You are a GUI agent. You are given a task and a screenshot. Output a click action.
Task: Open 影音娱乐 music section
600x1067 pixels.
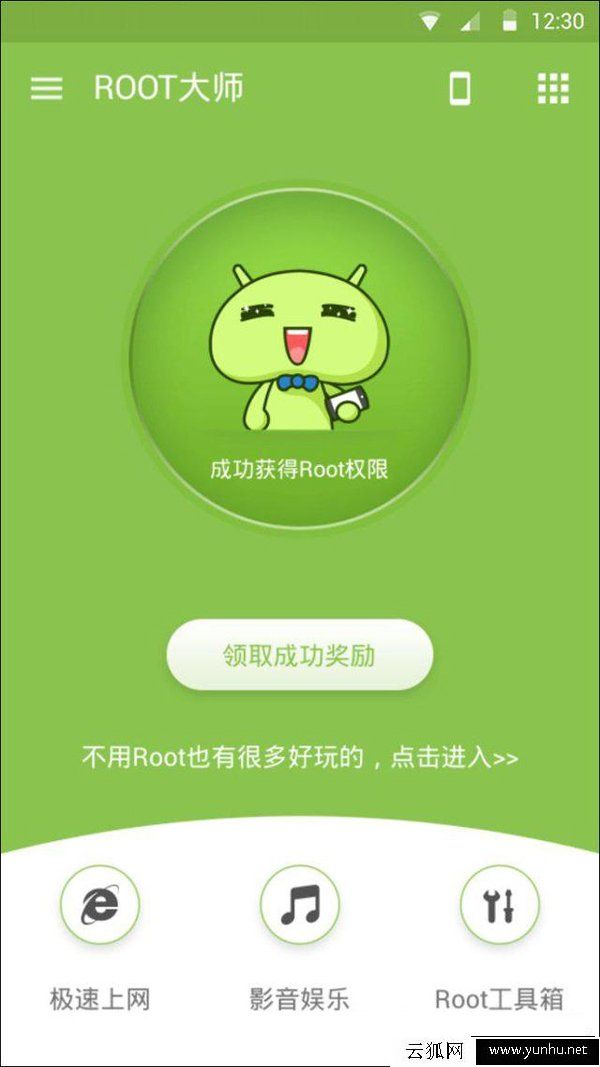[299, 906]
